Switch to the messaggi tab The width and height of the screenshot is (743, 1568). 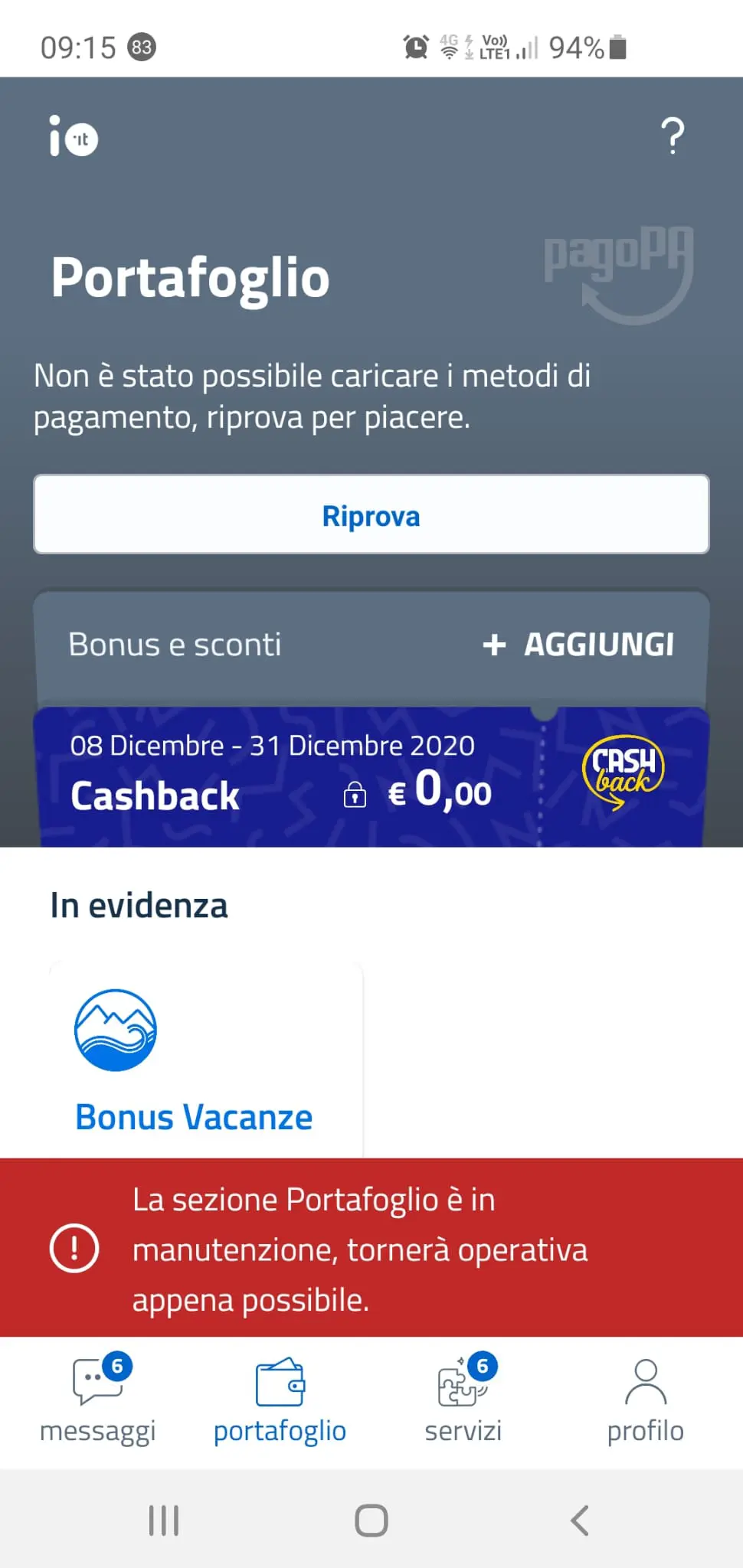(x=97, y=1401)
